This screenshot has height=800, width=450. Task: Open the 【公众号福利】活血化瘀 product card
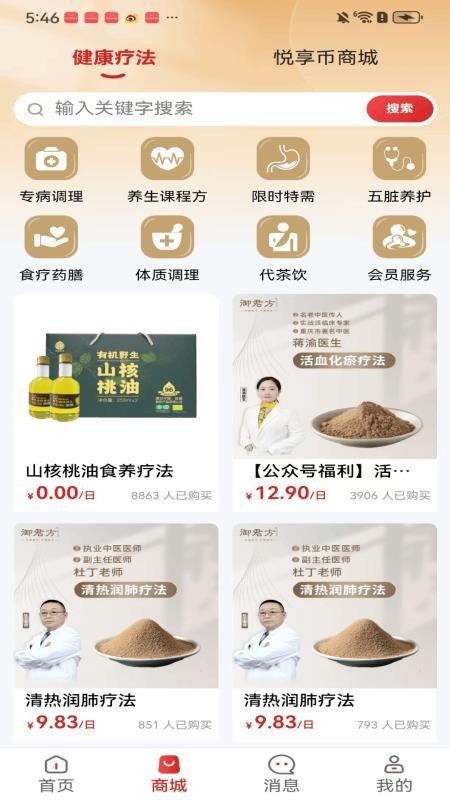point(334,403)
